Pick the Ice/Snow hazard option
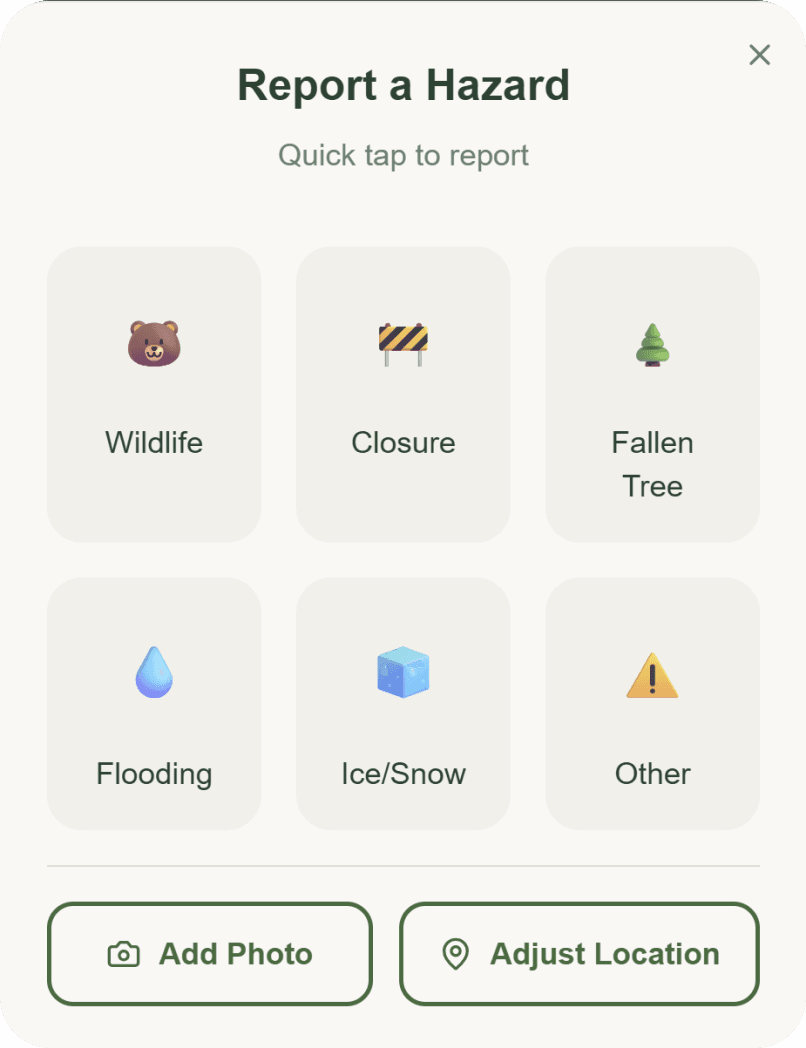 403,703
